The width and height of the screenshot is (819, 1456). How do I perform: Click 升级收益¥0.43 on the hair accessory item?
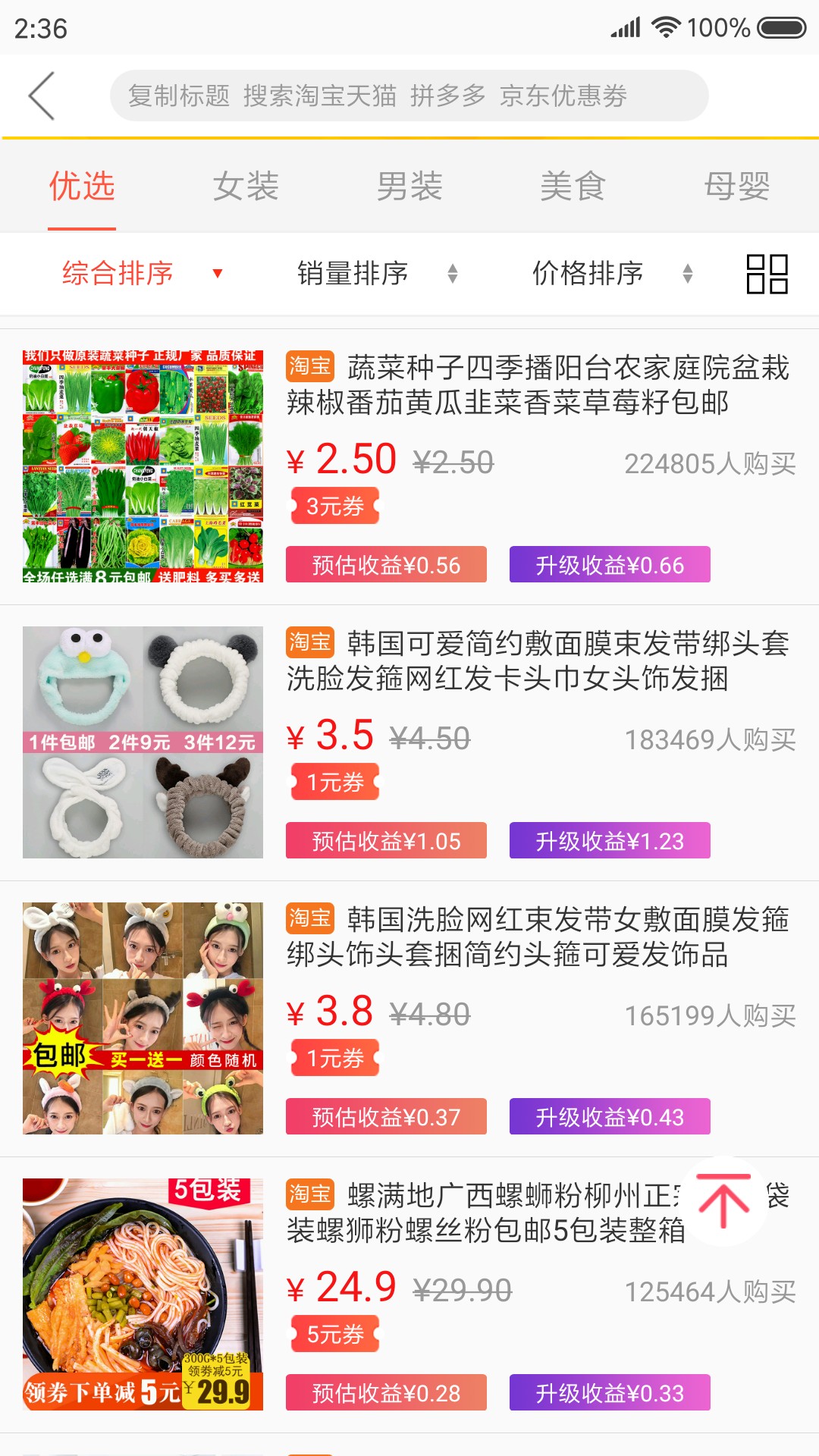pyautogui.click(x=611, y=1117)
